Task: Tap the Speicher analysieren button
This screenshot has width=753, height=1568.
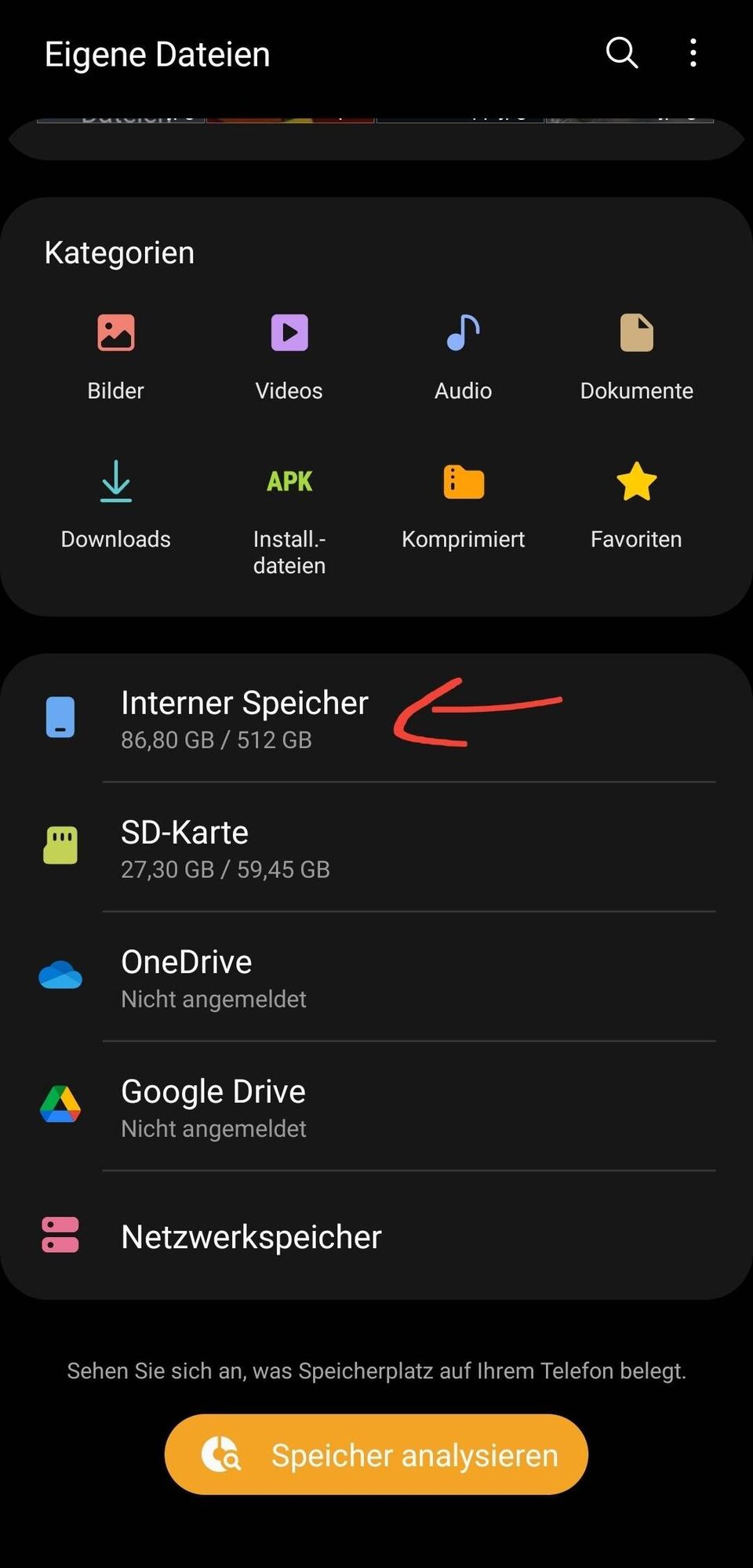Action: (x=376, y=1454)
